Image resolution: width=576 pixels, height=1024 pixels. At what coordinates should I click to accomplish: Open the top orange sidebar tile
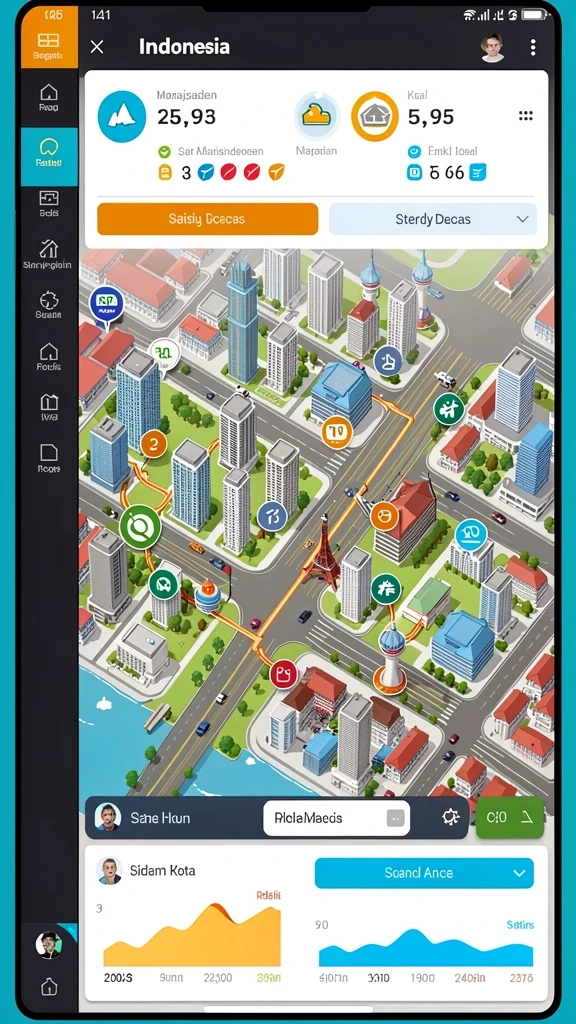pos(49,40)
